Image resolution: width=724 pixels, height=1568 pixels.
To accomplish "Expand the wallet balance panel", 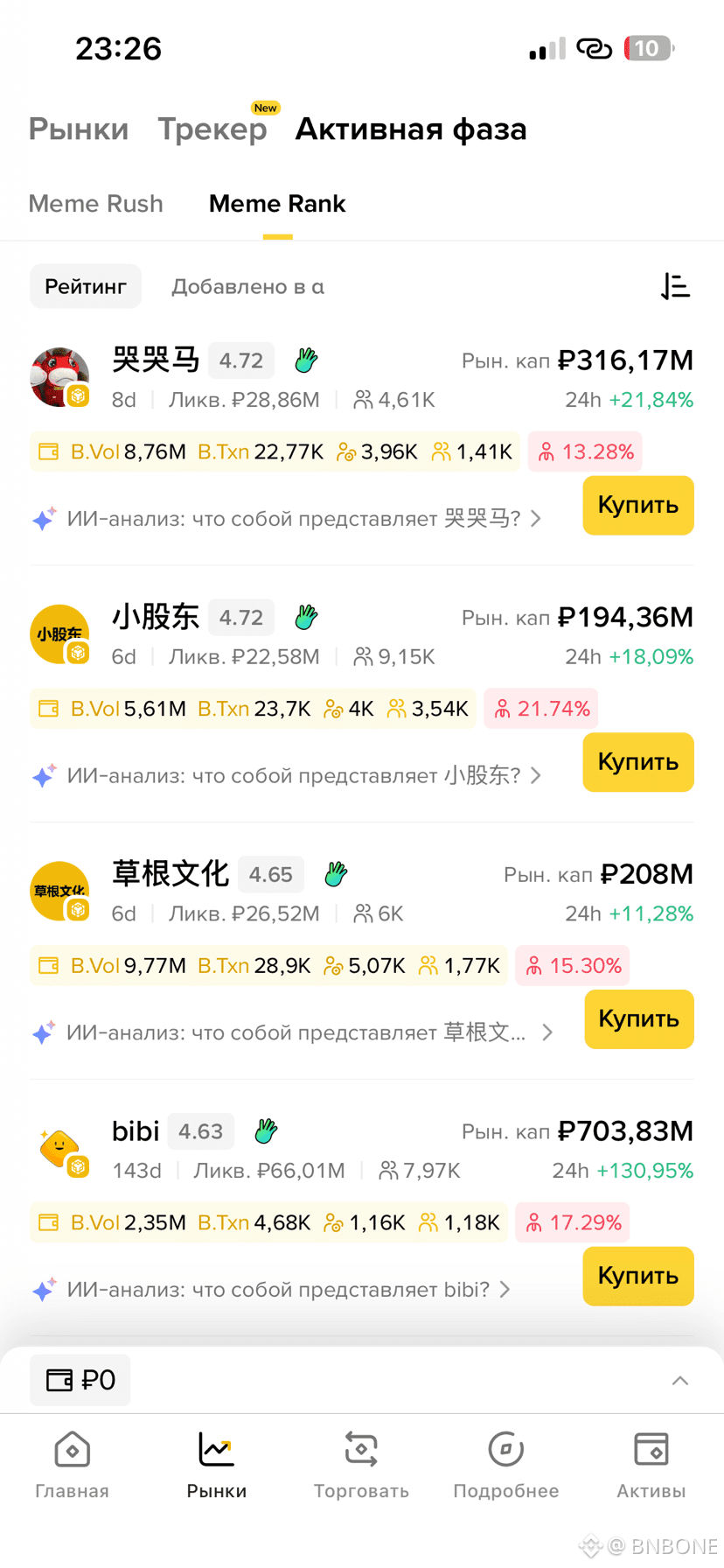I will 679,1381.
